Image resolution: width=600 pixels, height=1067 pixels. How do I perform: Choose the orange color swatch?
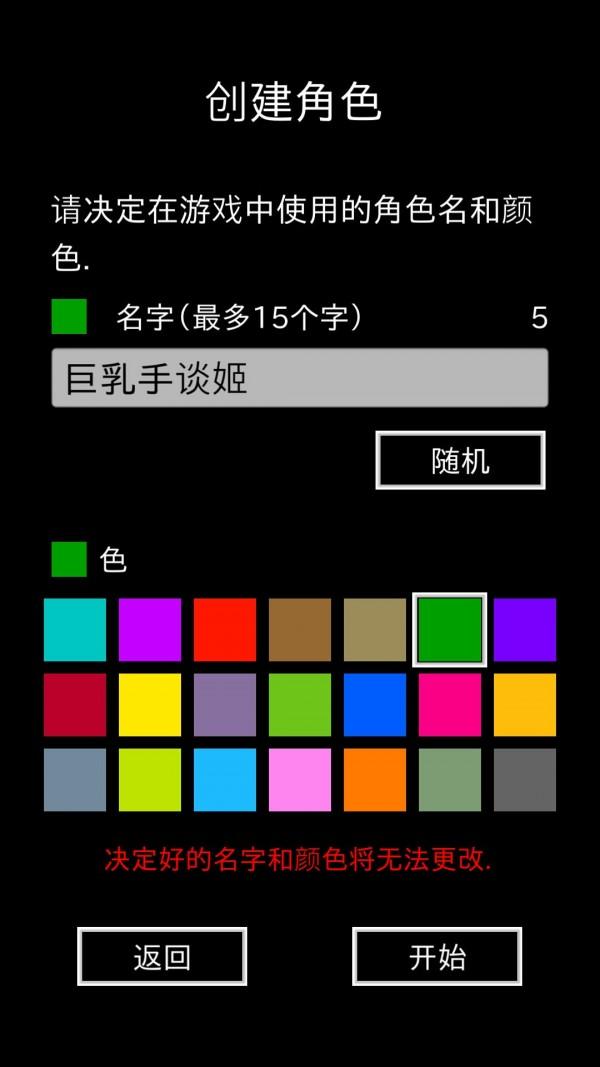point(375,780)
